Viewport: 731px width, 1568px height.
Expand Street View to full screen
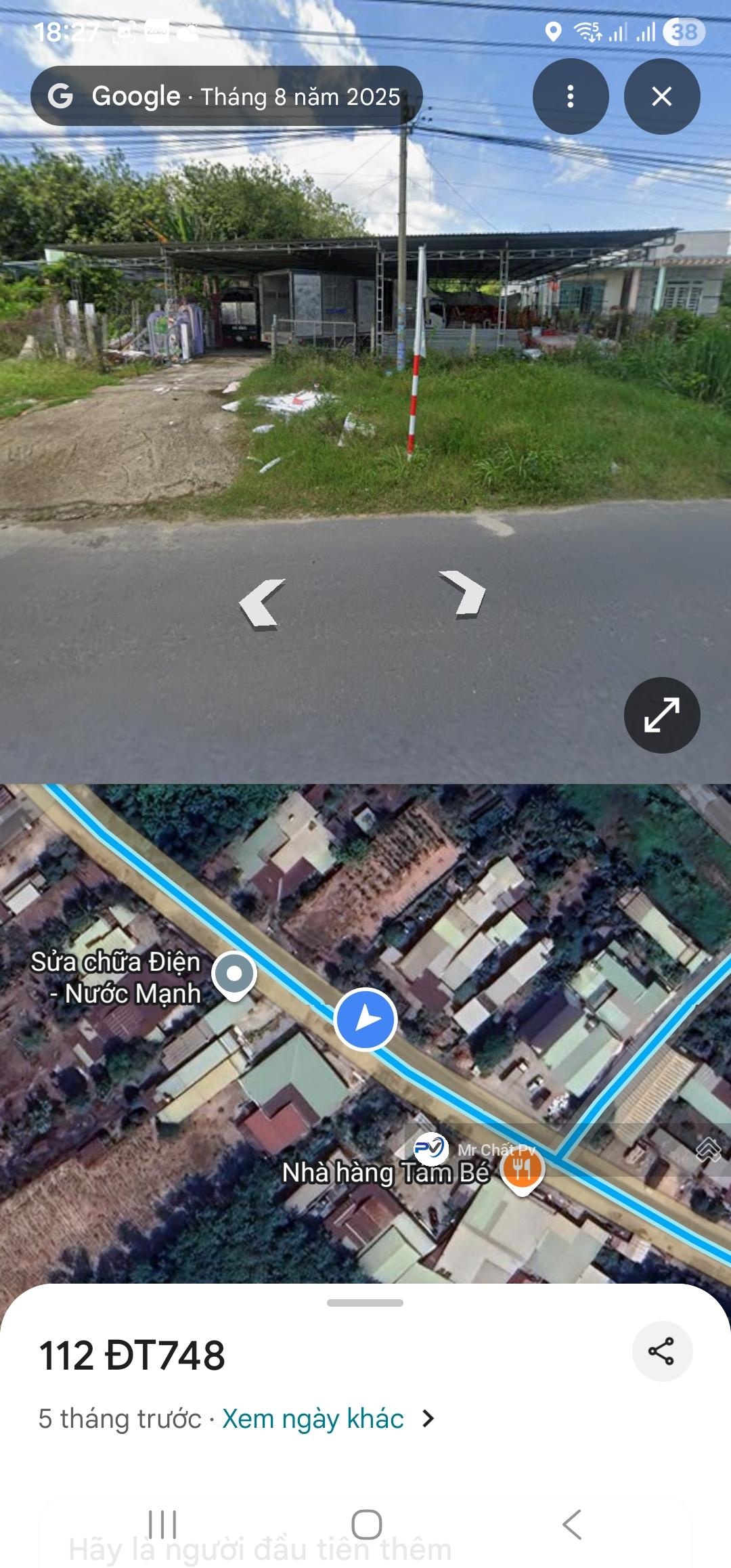(x=661, y=715)
